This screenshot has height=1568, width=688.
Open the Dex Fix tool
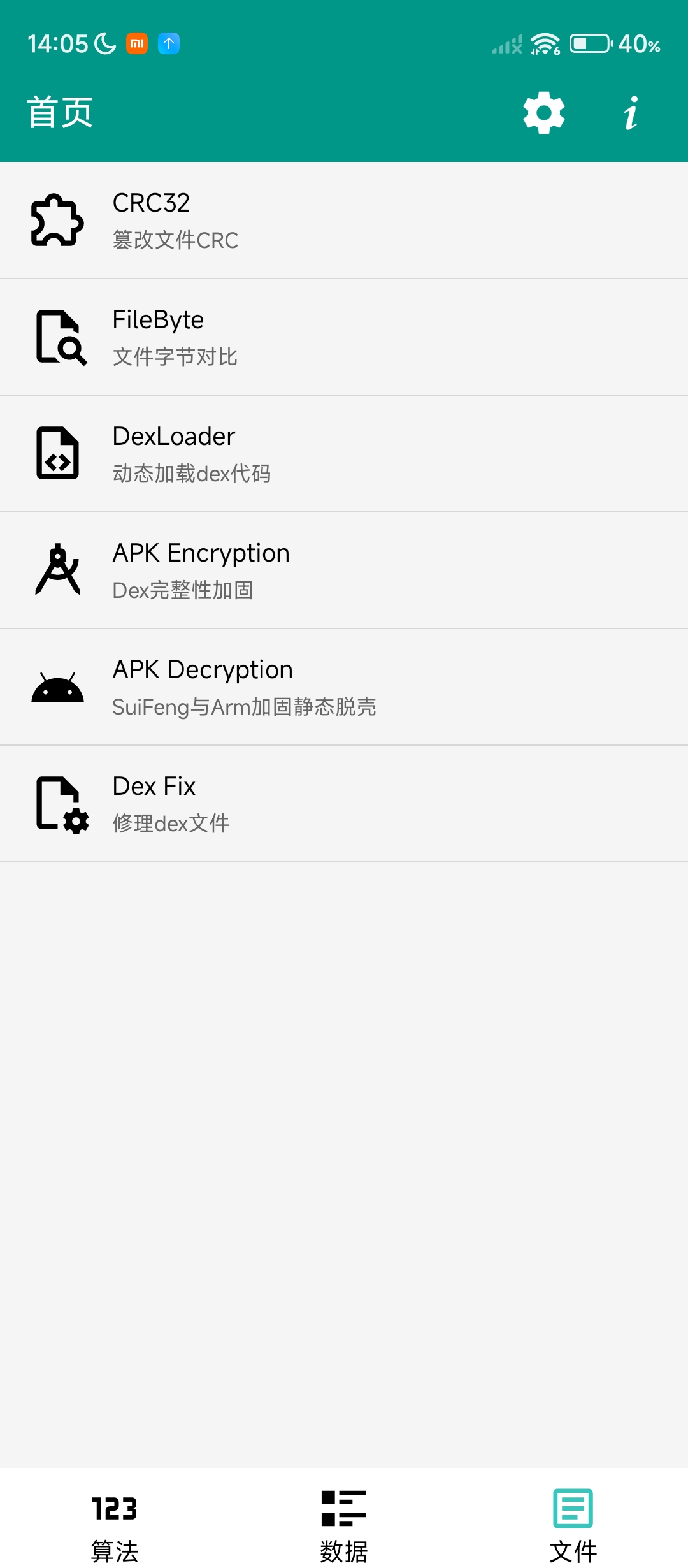click(344, 804)
